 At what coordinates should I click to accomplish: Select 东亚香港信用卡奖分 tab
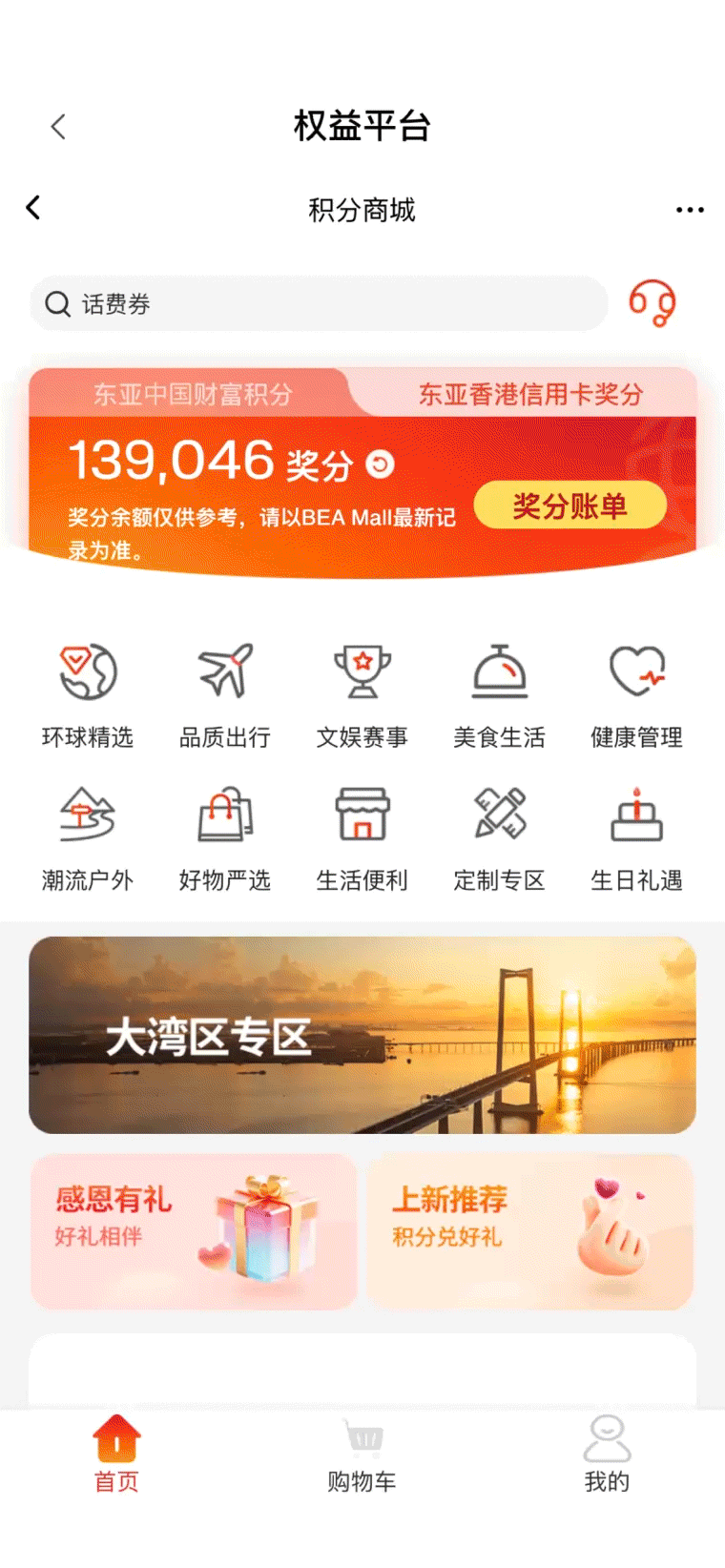[x=530, y=394]
